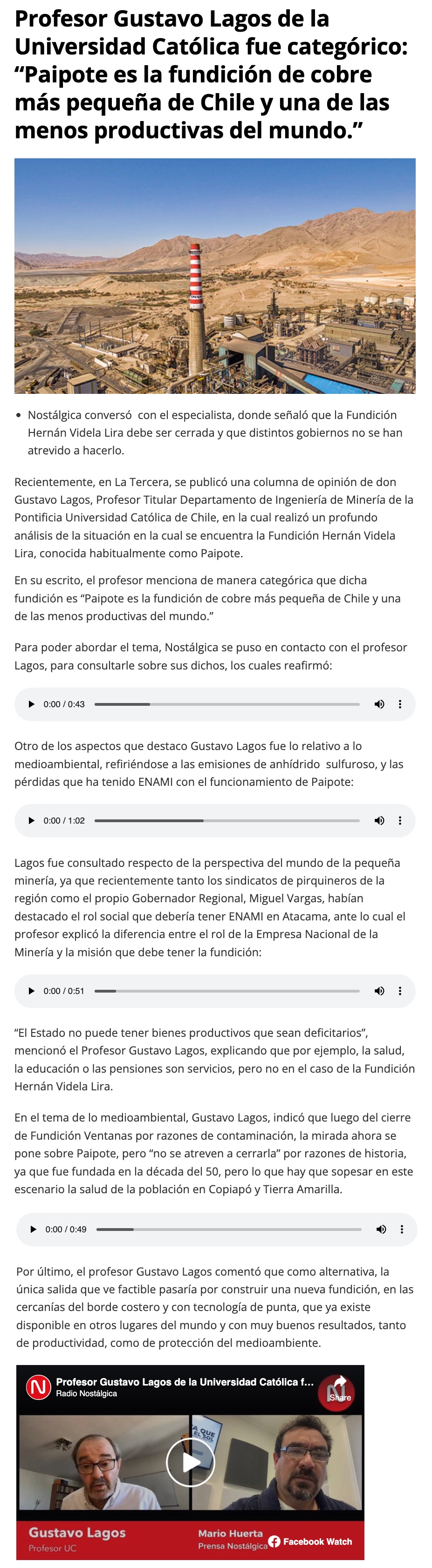Play the 0:51 audio clip
Viewport: 432px width, 1568px height.
coord(31,991)
